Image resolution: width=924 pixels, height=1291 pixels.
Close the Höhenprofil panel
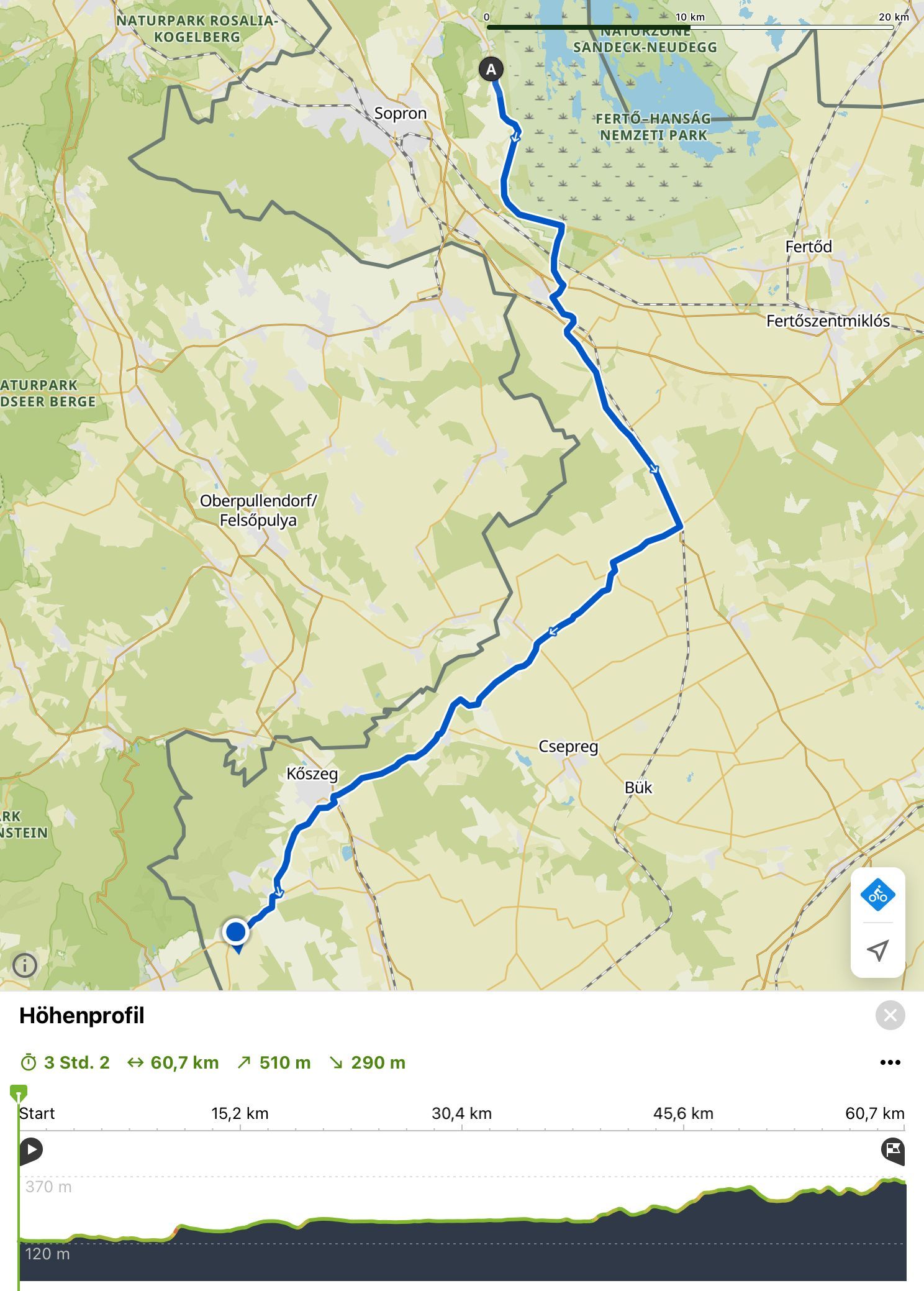coord(890,1015)
